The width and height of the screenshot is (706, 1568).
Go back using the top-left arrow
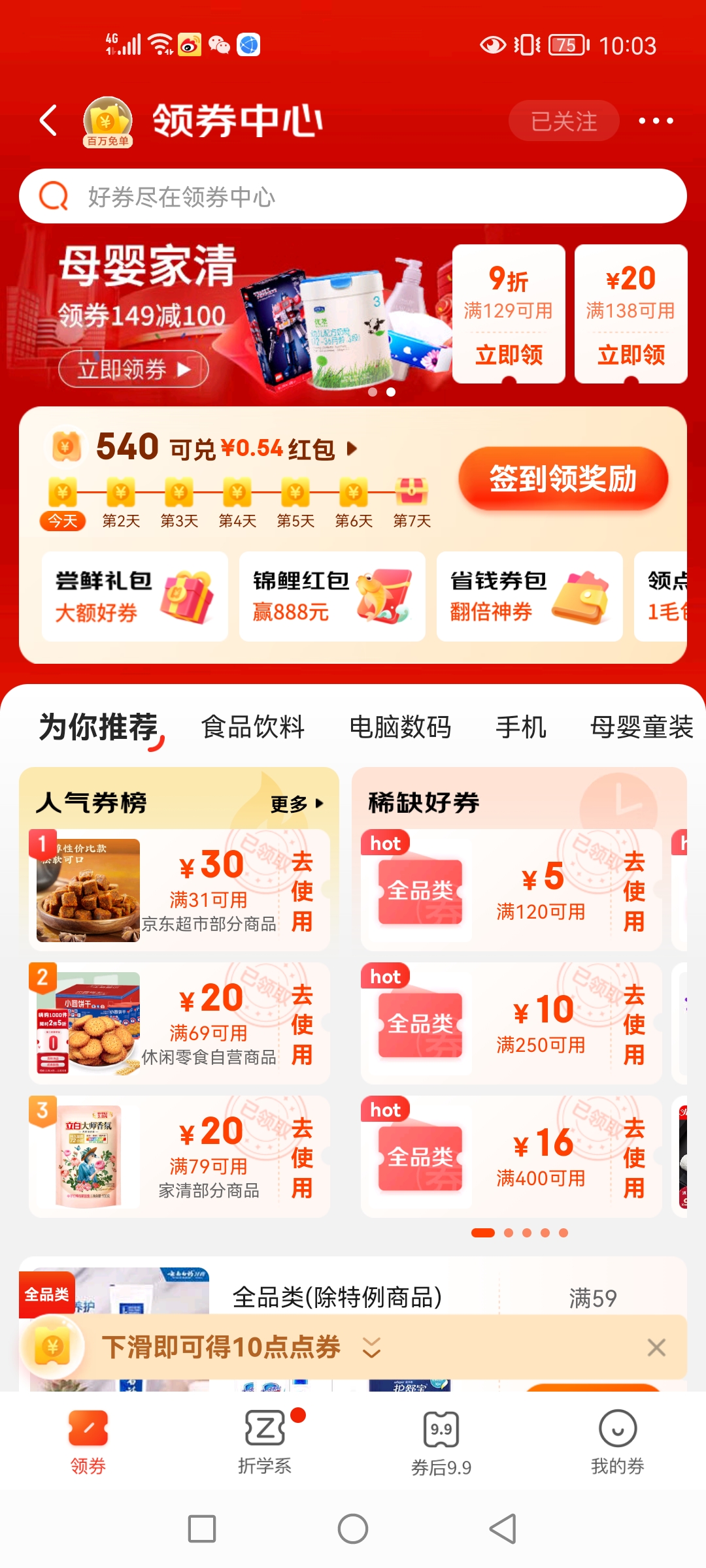pos(49,121)
